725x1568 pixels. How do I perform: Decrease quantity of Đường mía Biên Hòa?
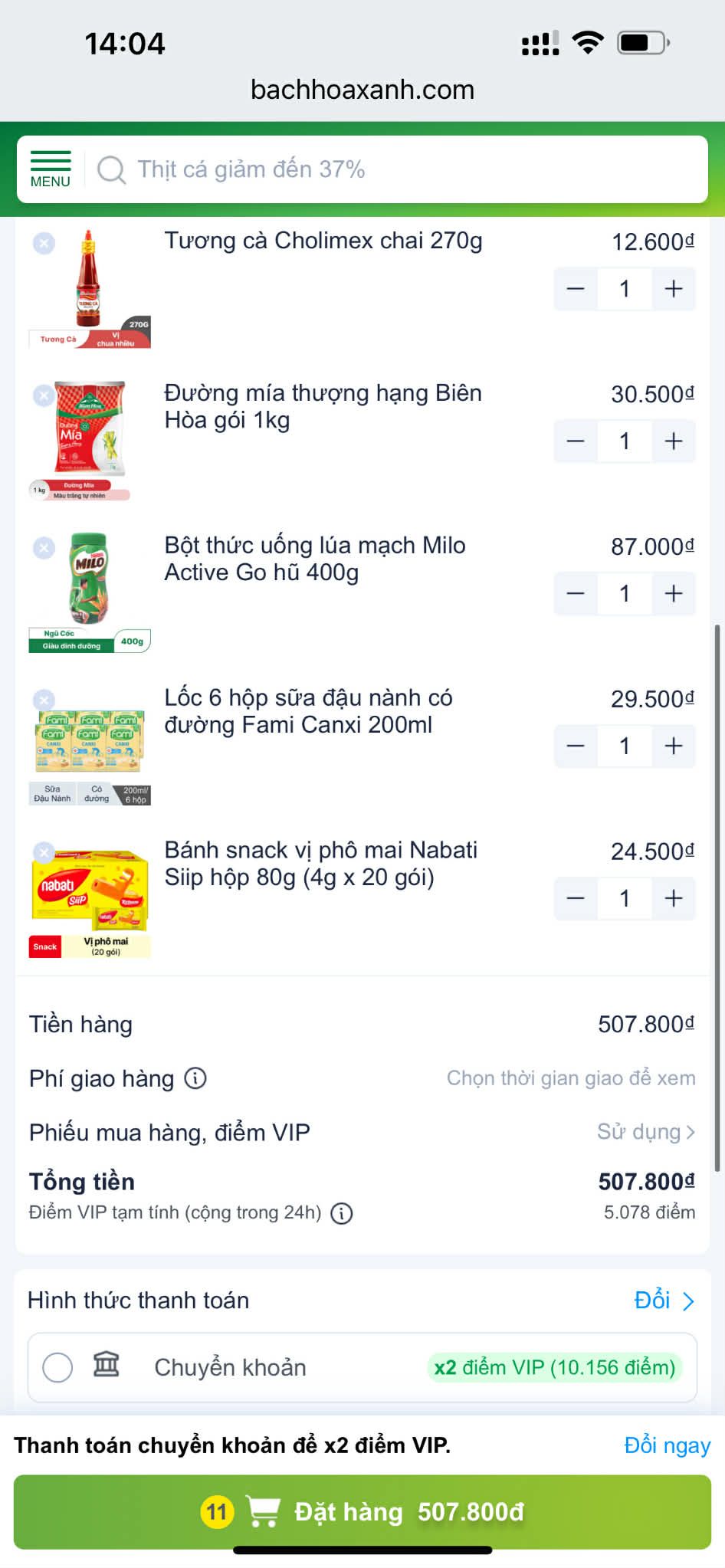click(576, 441)
